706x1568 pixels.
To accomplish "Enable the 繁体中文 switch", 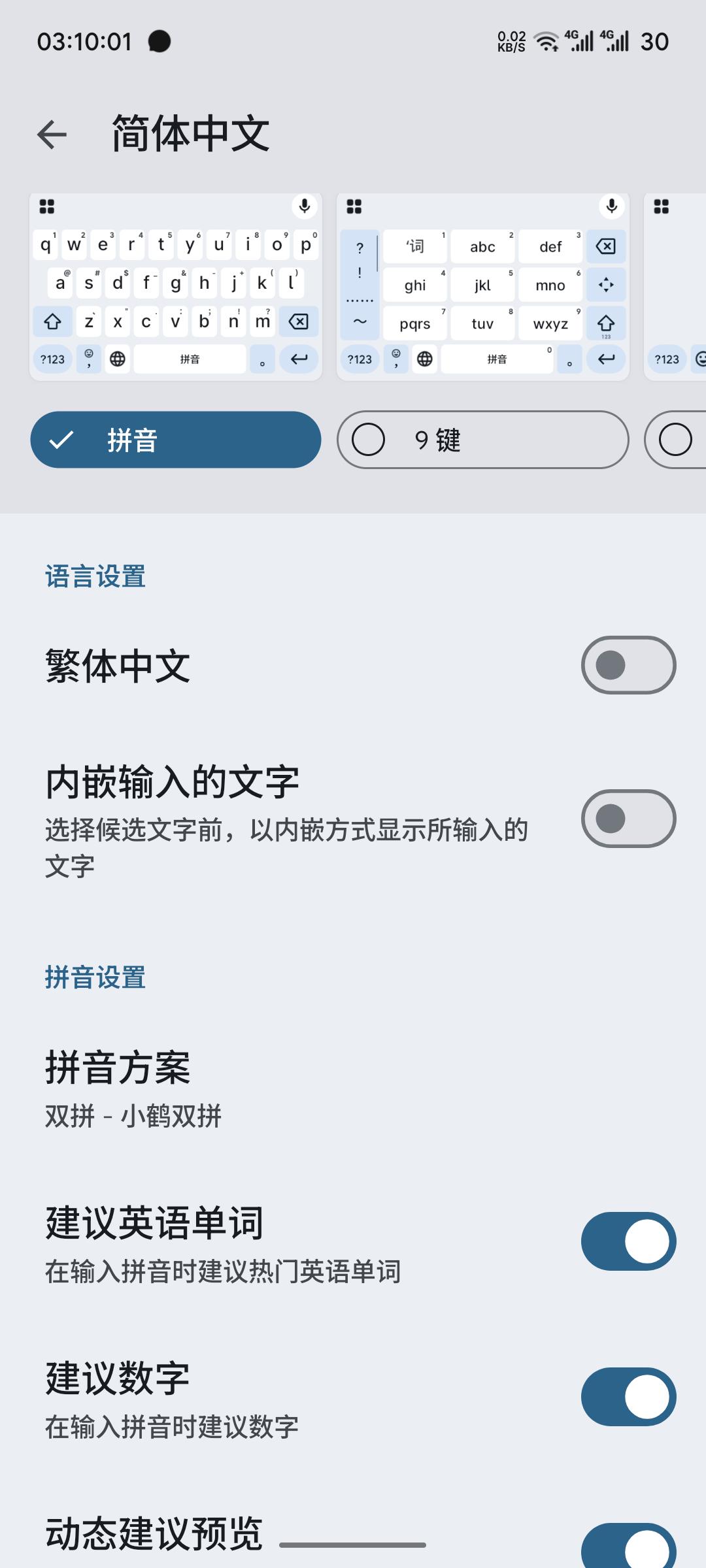I will pyautogui.click(x=628, y=665).
